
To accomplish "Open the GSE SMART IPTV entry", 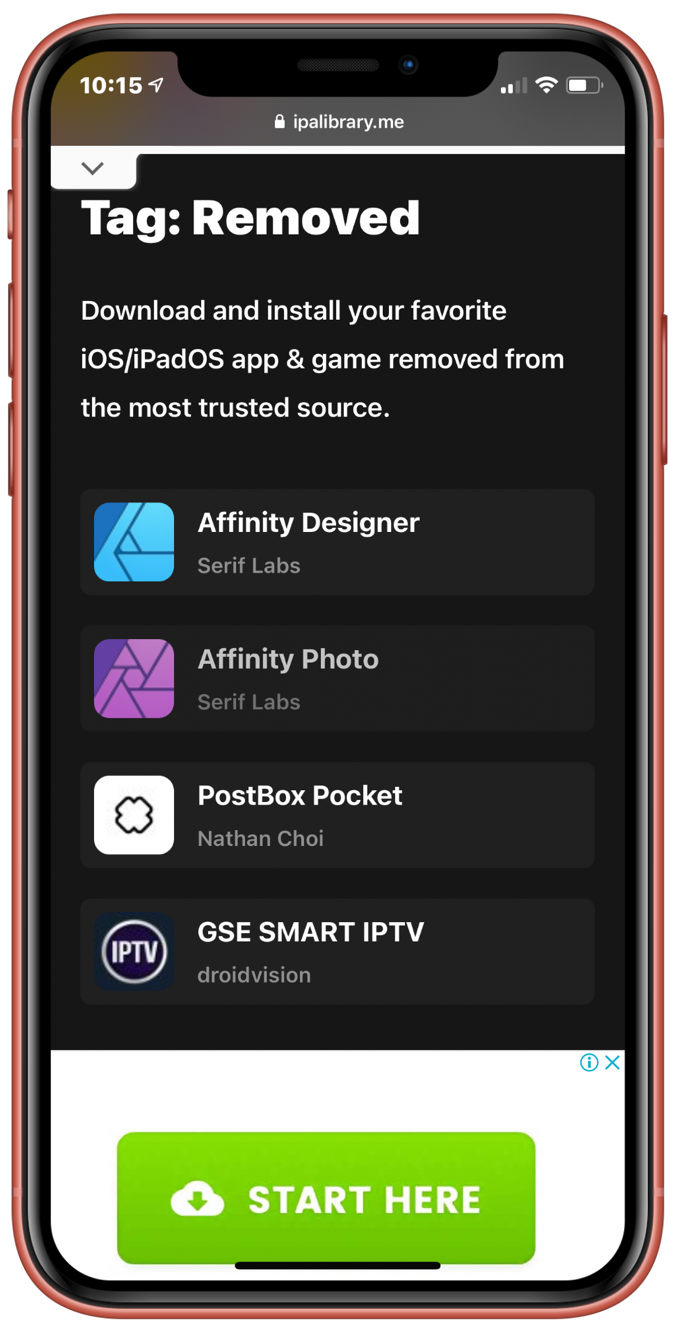I will [x=337, y=951].
